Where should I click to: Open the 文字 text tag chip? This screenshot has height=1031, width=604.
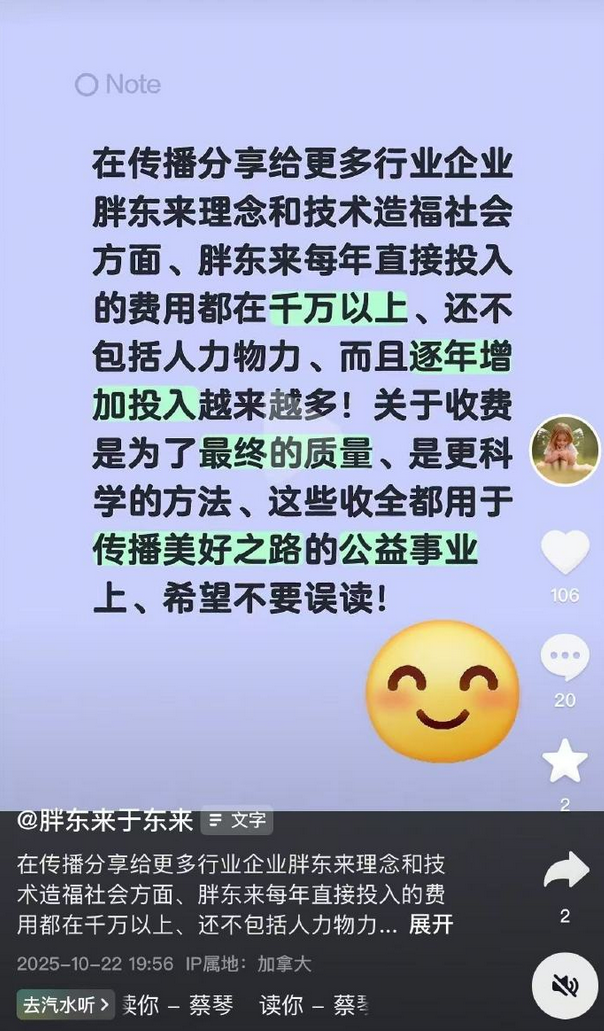(237, 821)
